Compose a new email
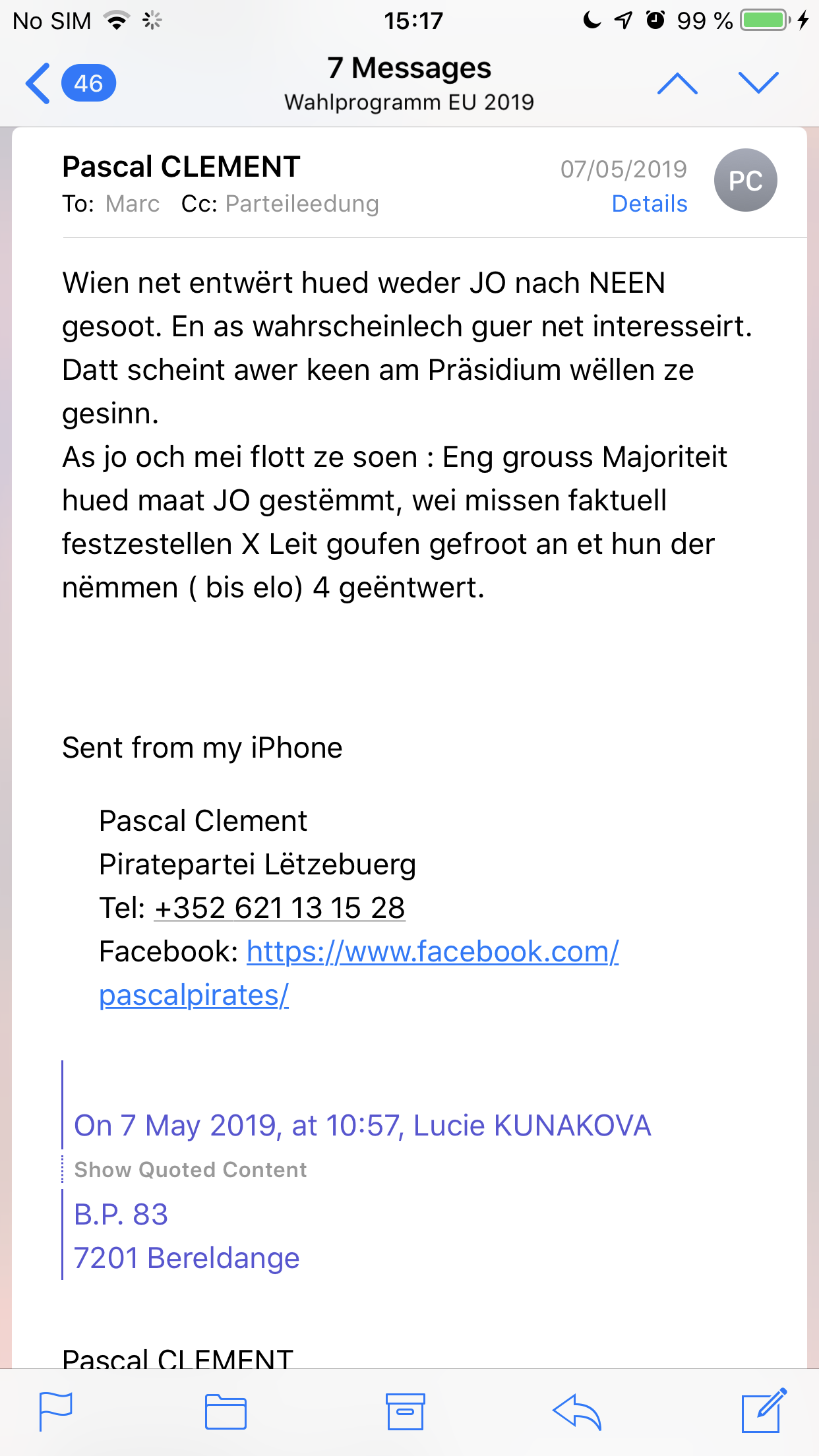 pyautogui.click(x=764, y=1411)
